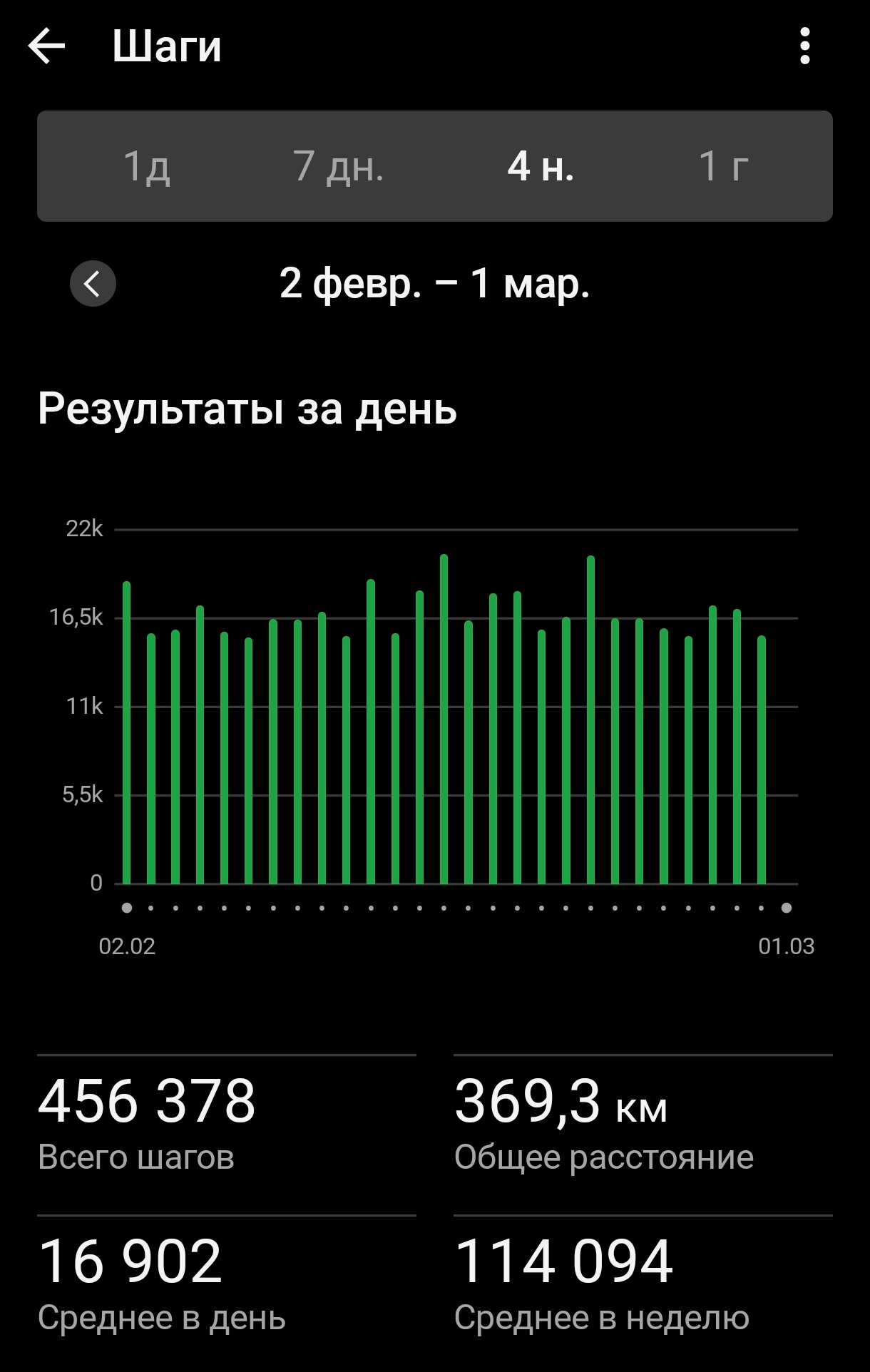The width and height of the screenshot is (870, 1372).
Task: Select the 7 дн. period tab
Action: [338, 166]
